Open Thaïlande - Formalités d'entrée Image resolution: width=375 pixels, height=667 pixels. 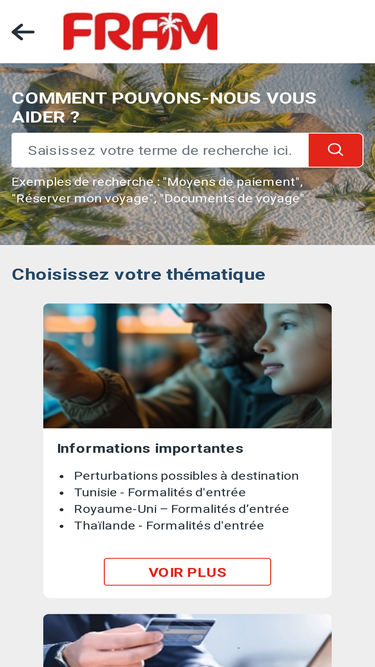(x=169, y=525)
